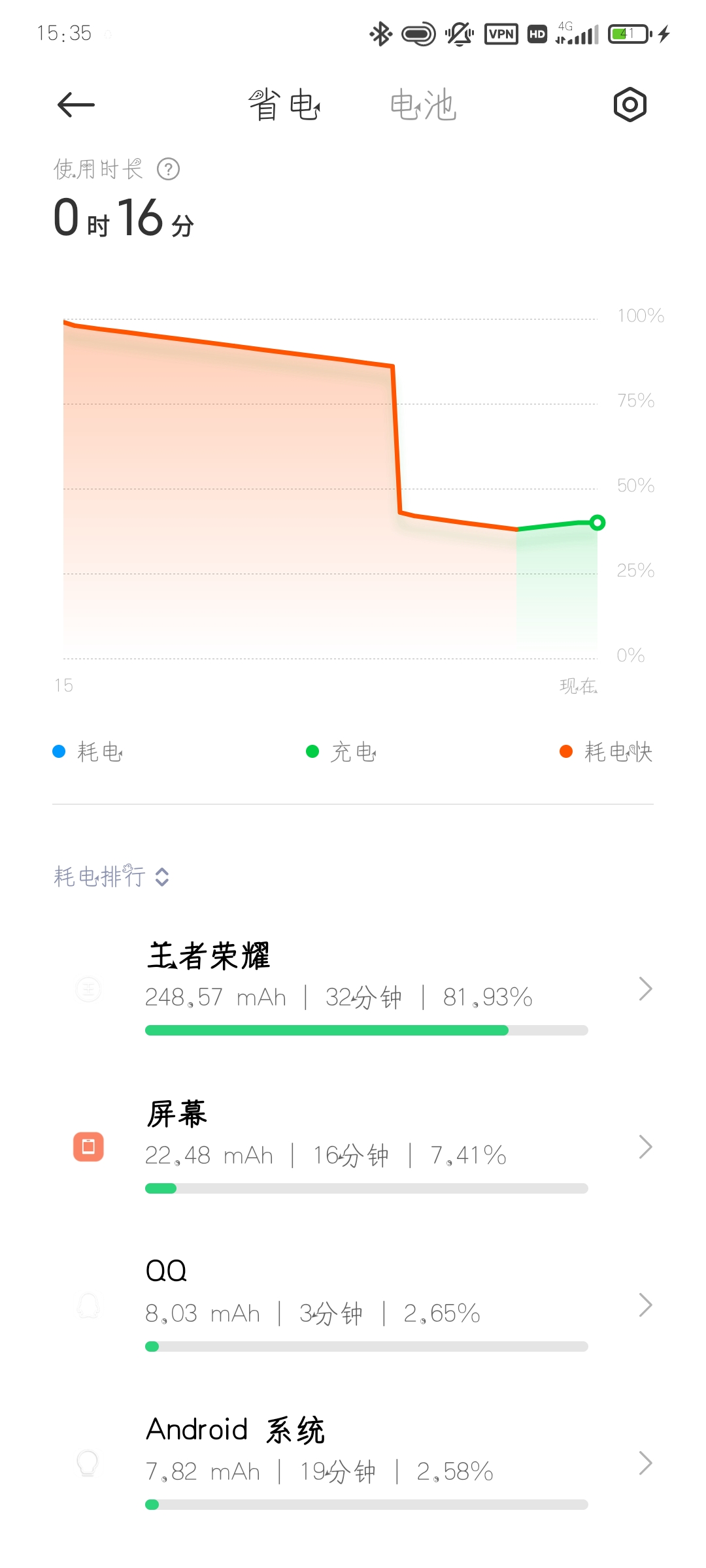Open 王者荣耀 power usage details
The image size is (706, 1568).
pos(353,989)
